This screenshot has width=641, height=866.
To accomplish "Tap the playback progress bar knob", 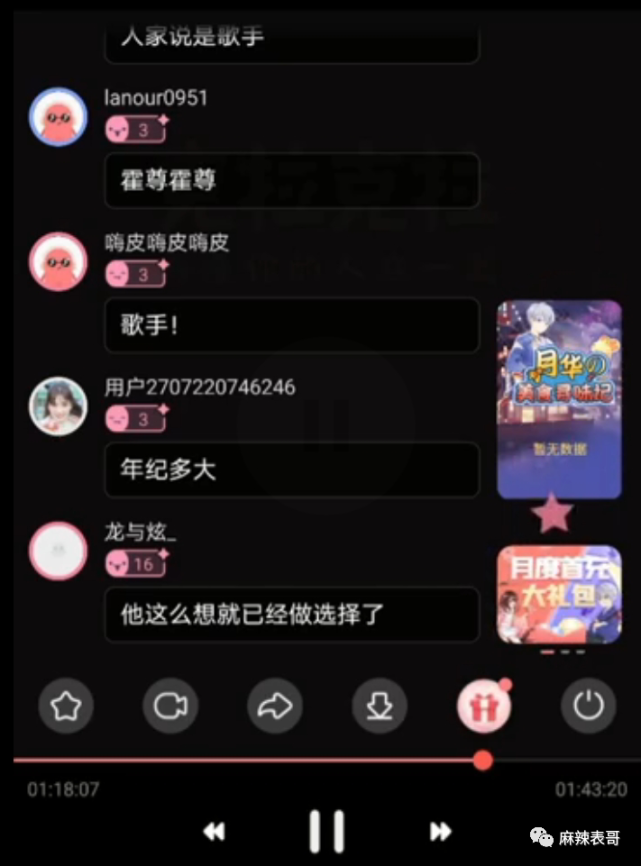I will 483,760.
